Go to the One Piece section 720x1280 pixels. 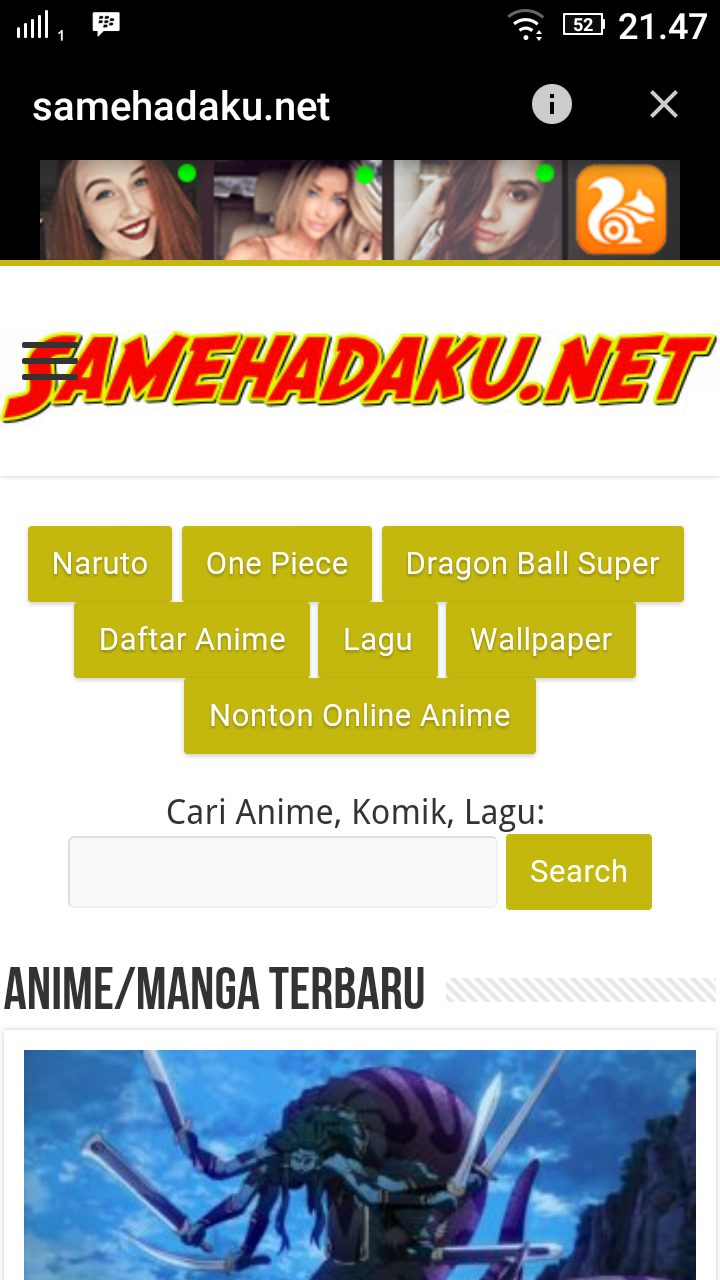point(277,564)
